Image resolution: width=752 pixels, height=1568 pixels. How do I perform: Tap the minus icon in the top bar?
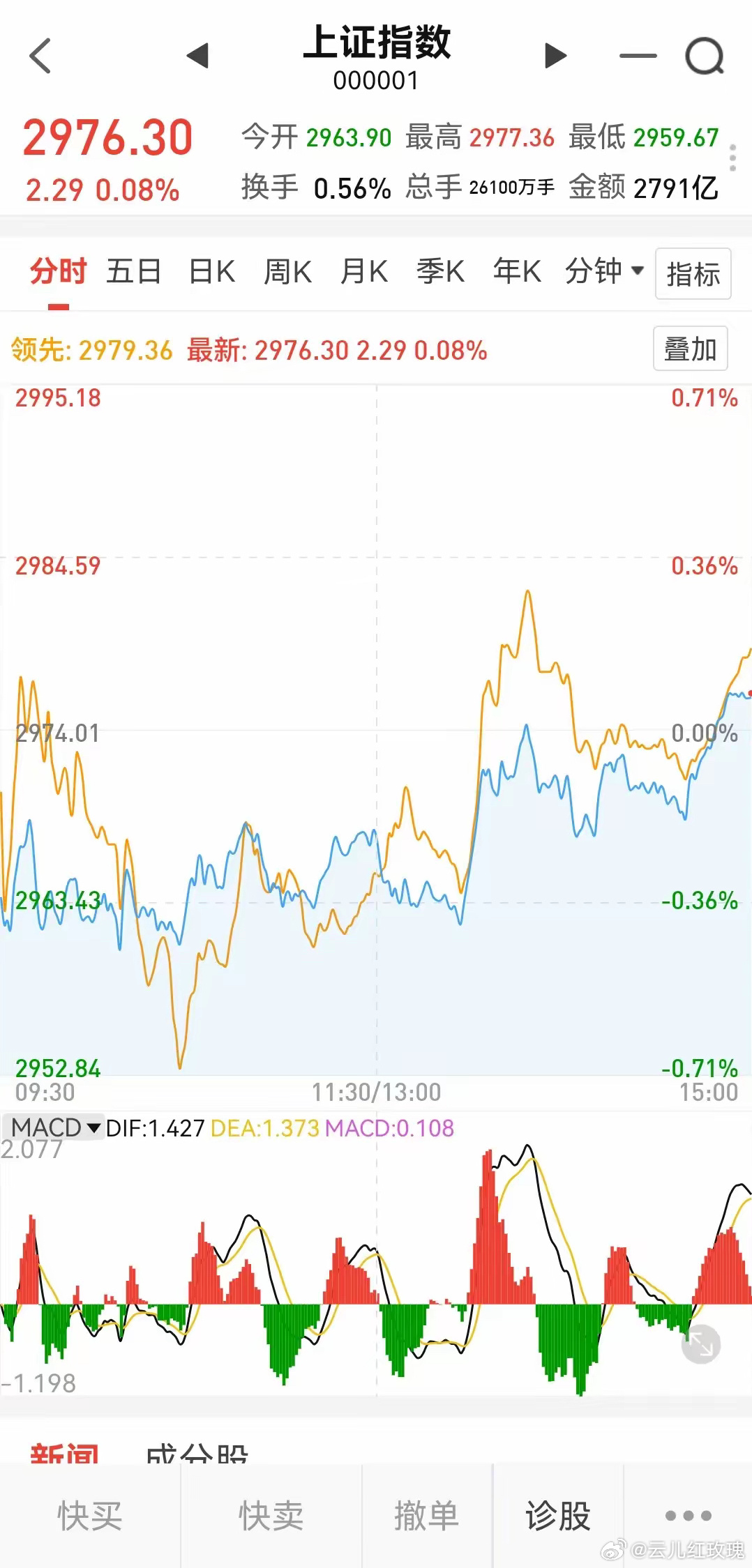[638, 56]
